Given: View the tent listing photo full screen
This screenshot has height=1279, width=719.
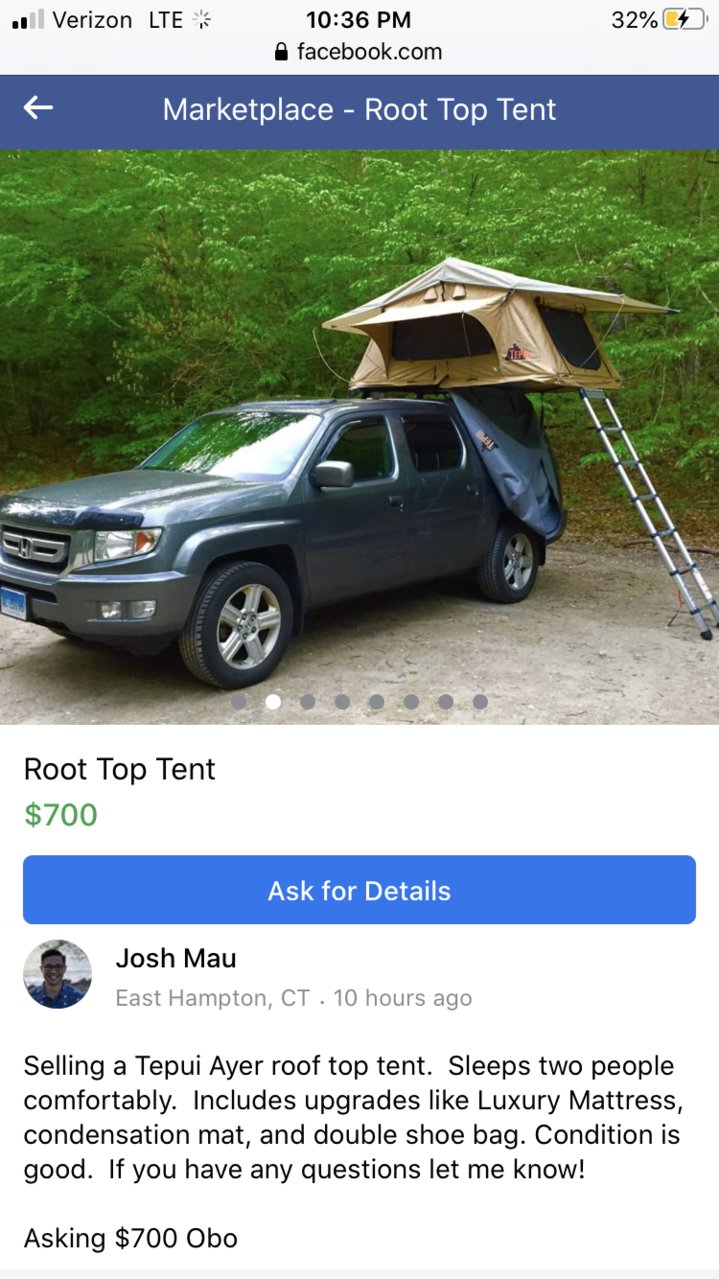Looking at the screenshot, I should tap(359, 437).
